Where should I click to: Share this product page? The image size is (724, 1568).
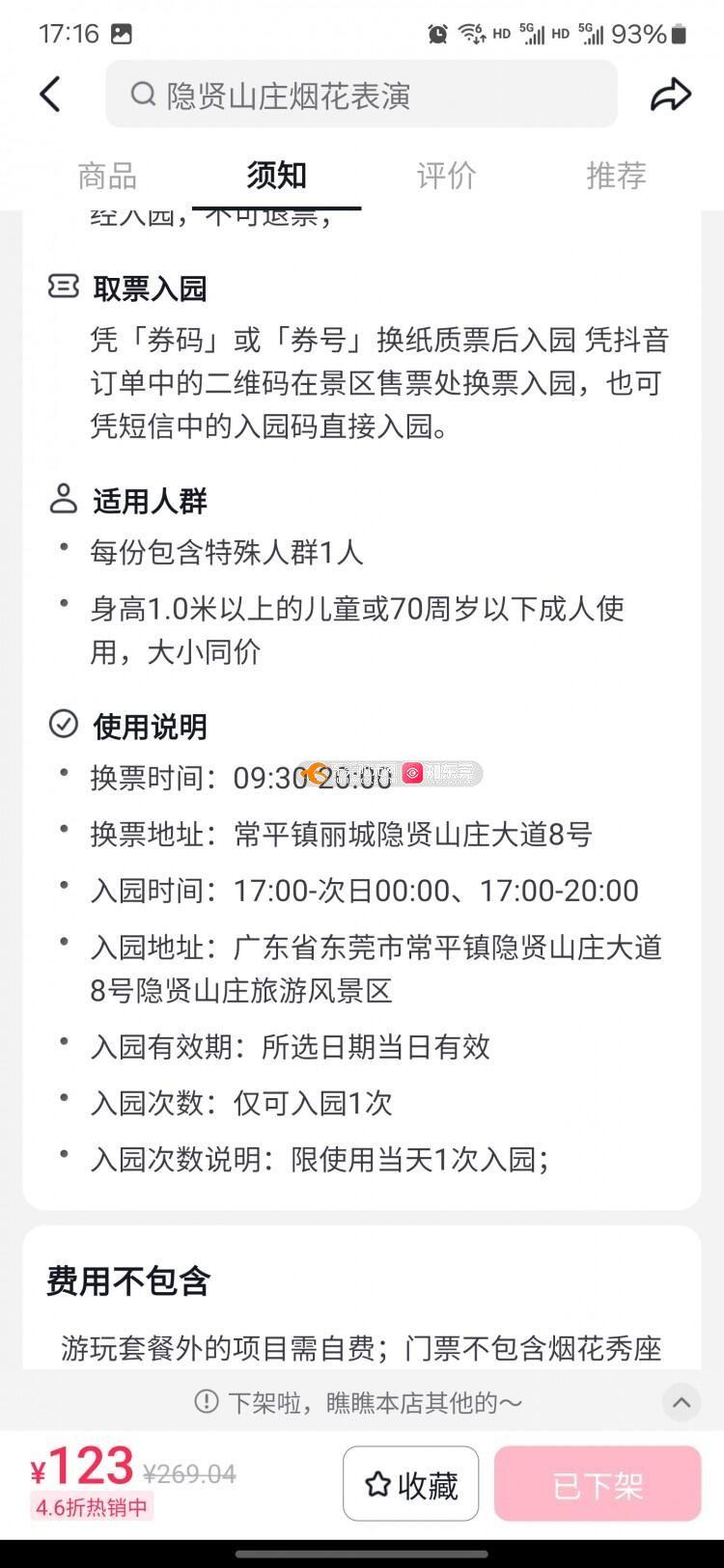[670, 95]
